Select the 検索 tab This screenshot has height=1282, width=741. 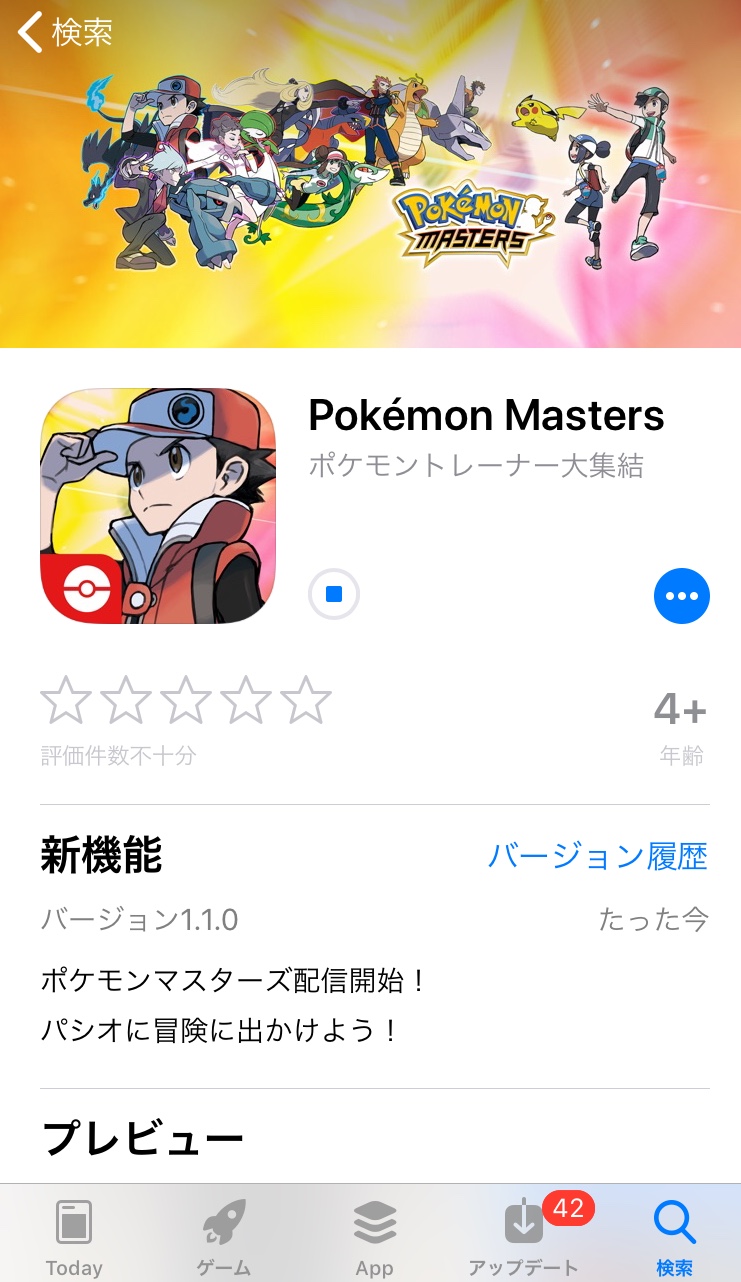[x=673, y=1236]
